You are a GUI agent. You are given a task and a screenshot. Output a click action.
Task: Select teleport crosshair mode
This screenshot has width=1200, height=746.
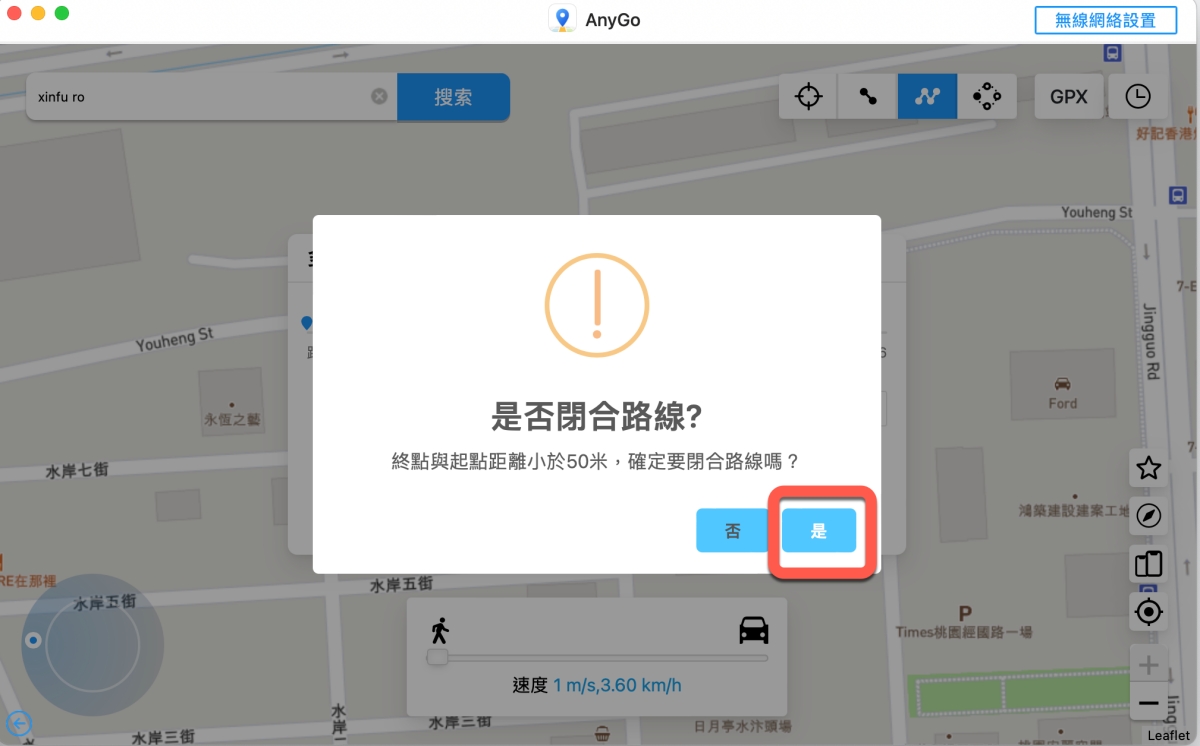pyautogui.click(x=808, y=97)
